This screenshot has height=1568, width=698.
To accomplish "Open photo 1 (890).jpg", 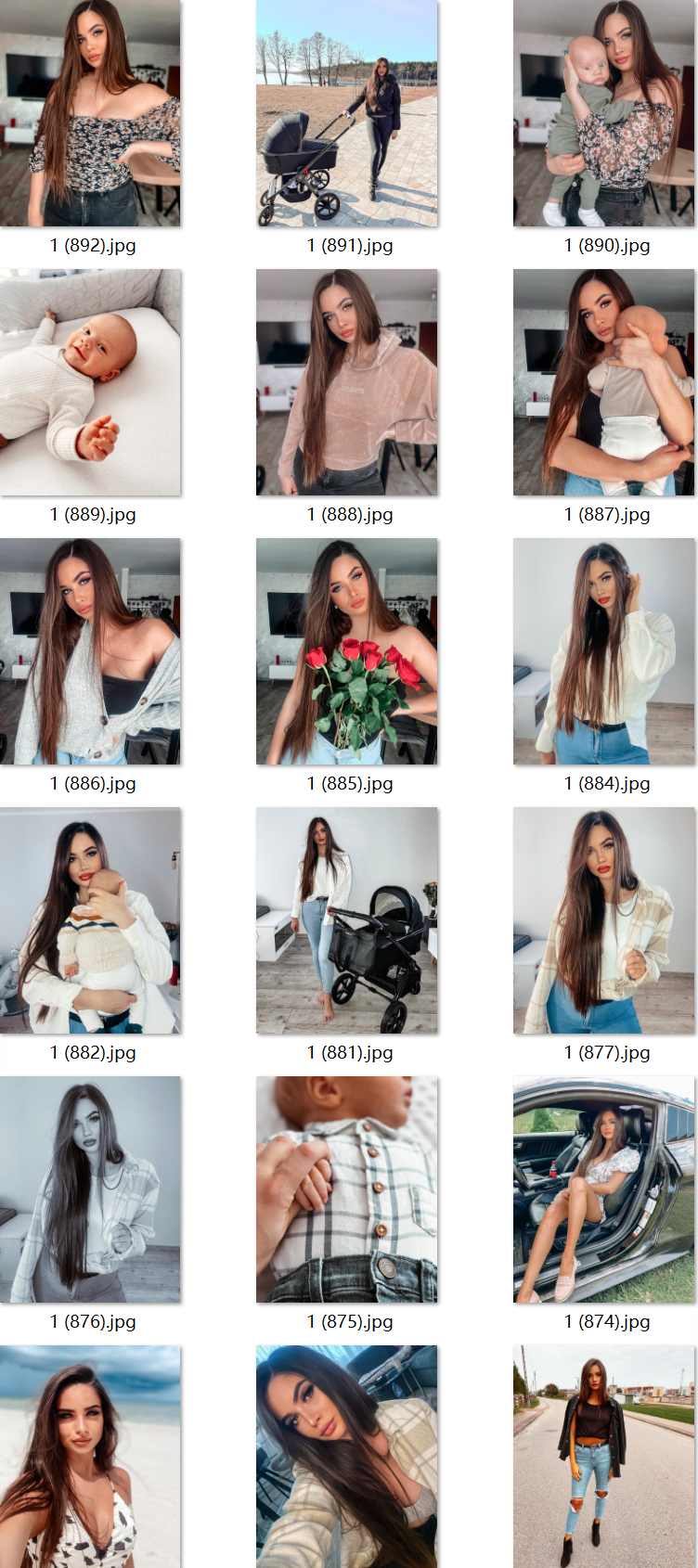I will [x=603, y=113].
